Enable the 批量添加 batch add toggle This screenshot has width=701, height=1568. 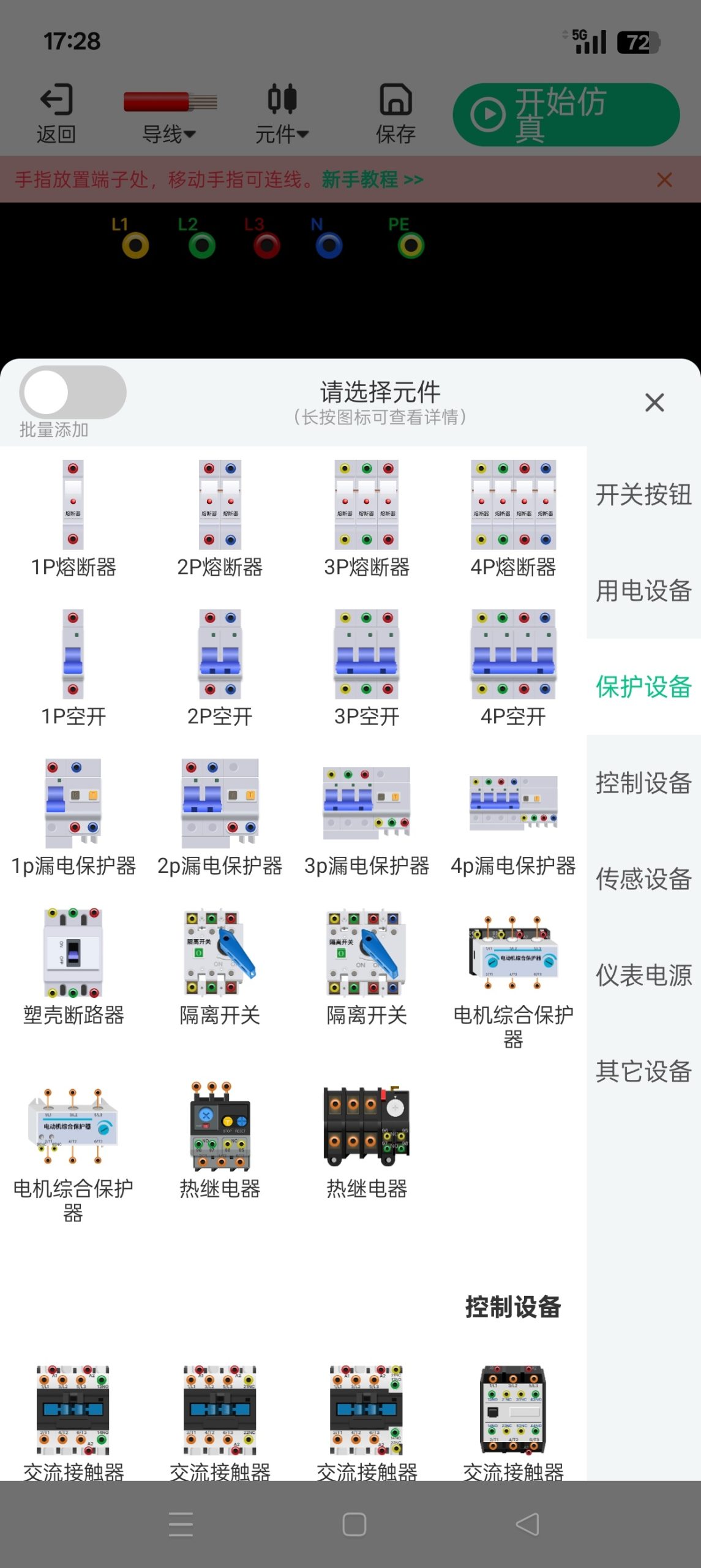coord(72,392)
